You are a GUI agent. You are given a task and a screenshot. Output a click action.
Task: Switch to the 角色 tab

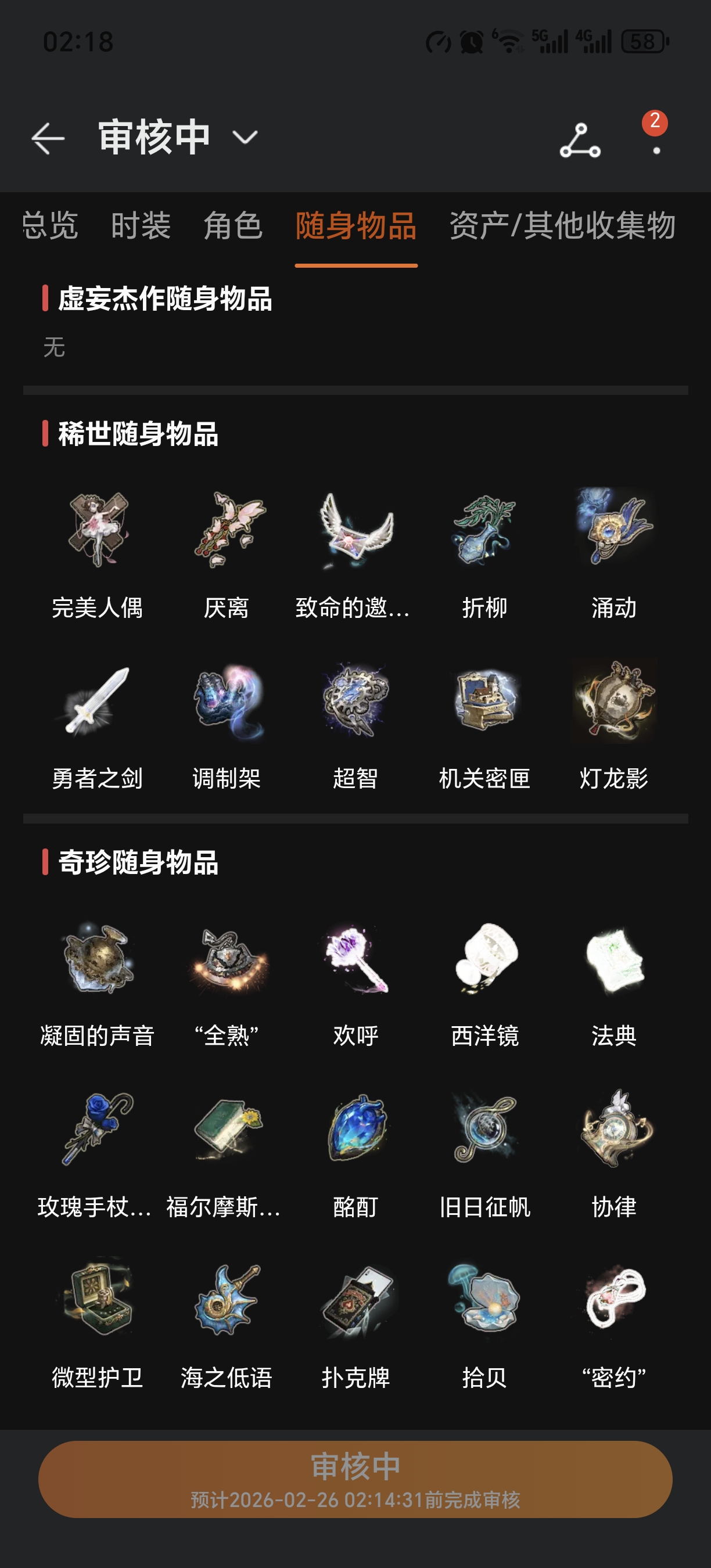pyautogui.click(x=232, y=226)
